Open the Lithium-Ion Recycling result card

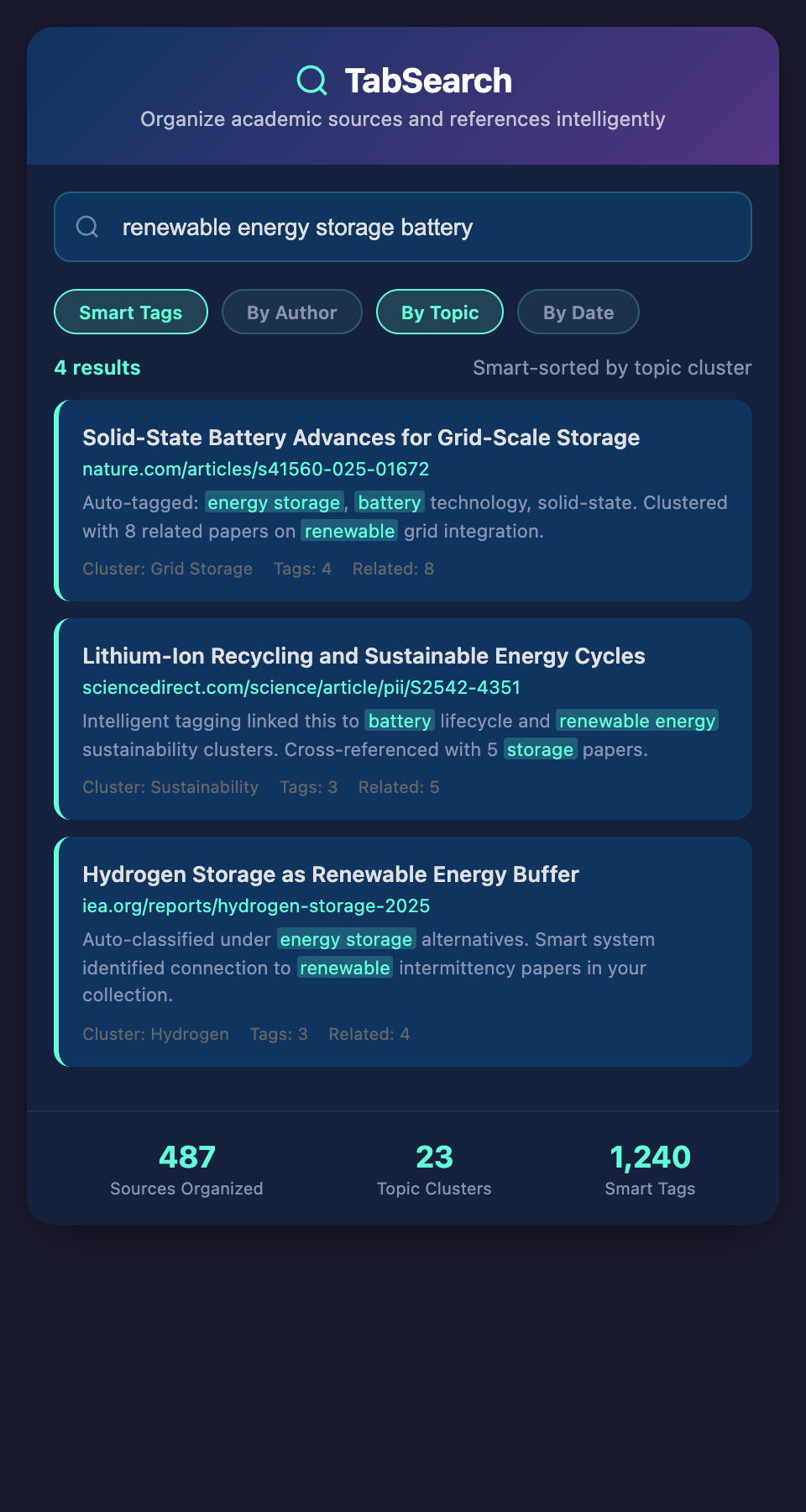tap(364, 656)
